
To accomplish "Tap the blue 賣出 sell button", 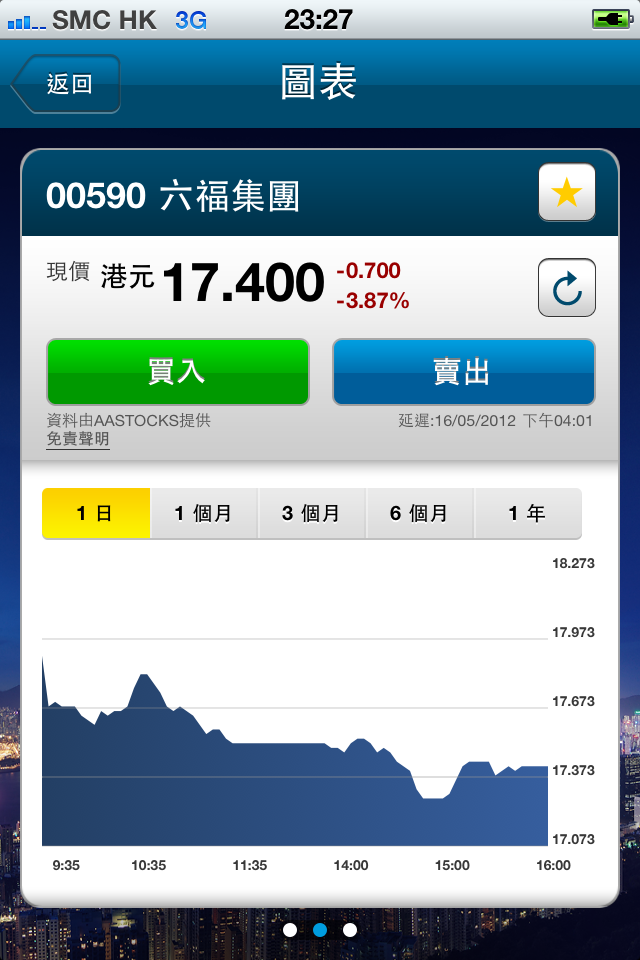I will (463, 372).
